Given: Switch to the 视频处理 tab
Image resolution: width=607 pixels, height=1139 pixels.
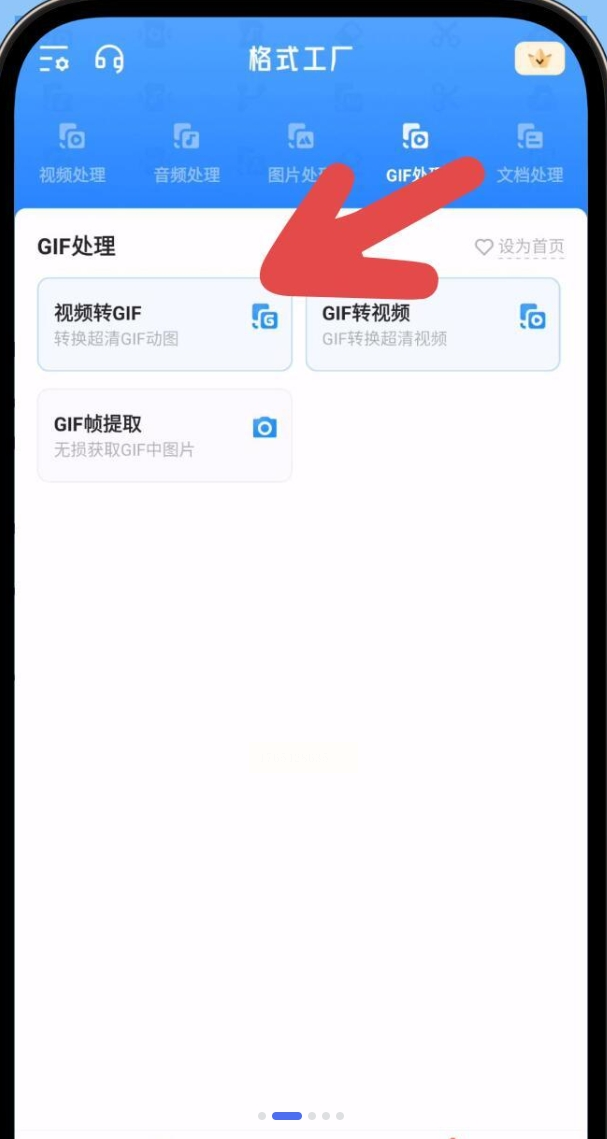Looking at the screenshot, I should tap(72, 154).
